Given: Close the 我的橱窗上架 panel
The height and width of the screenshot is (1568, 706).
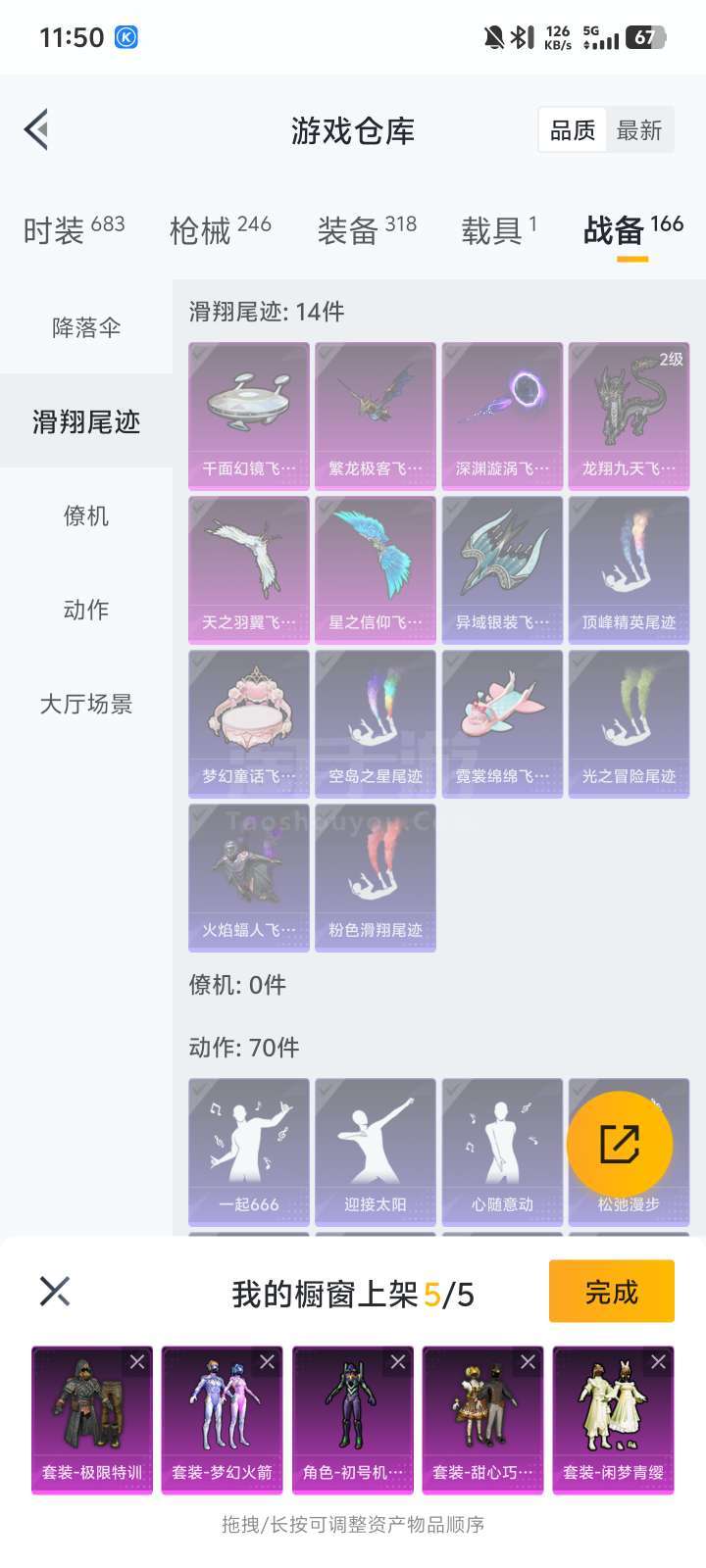Looking at the screenshot, I should 55,1291.
